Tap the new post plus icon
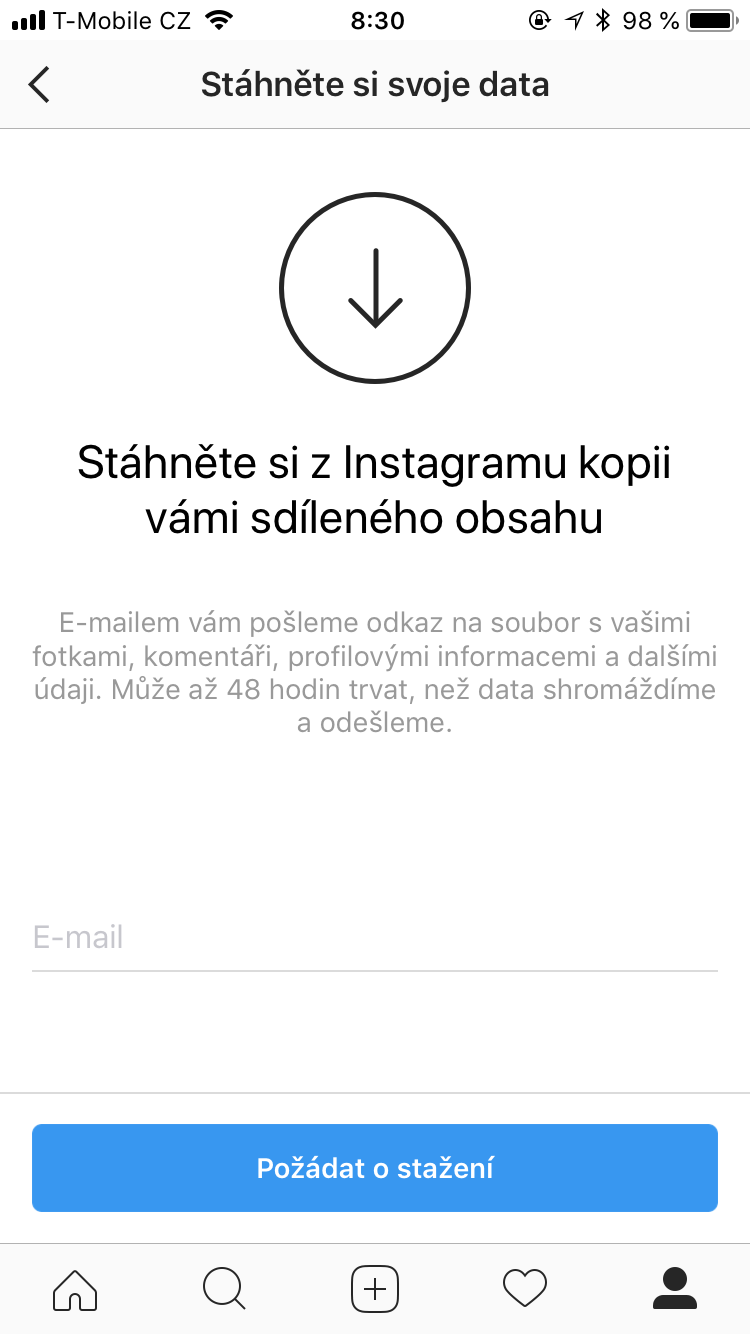Image resolution: width=750 pixels, height=1334 pixels. click(375, 1289)
